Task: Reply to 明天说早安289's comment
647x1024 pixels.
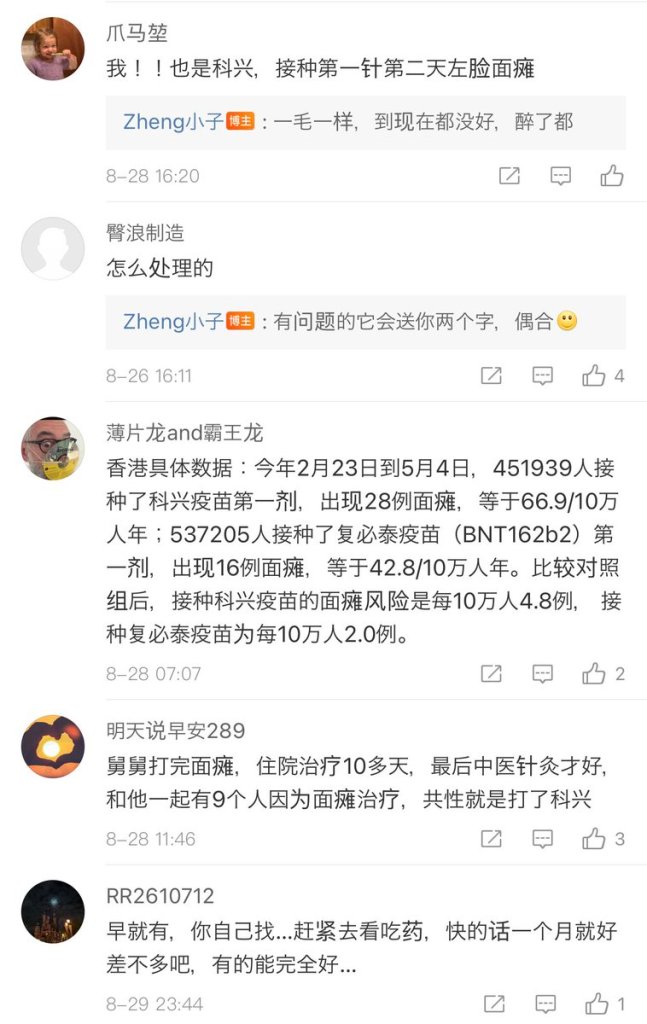Action: tap(542, 839)
